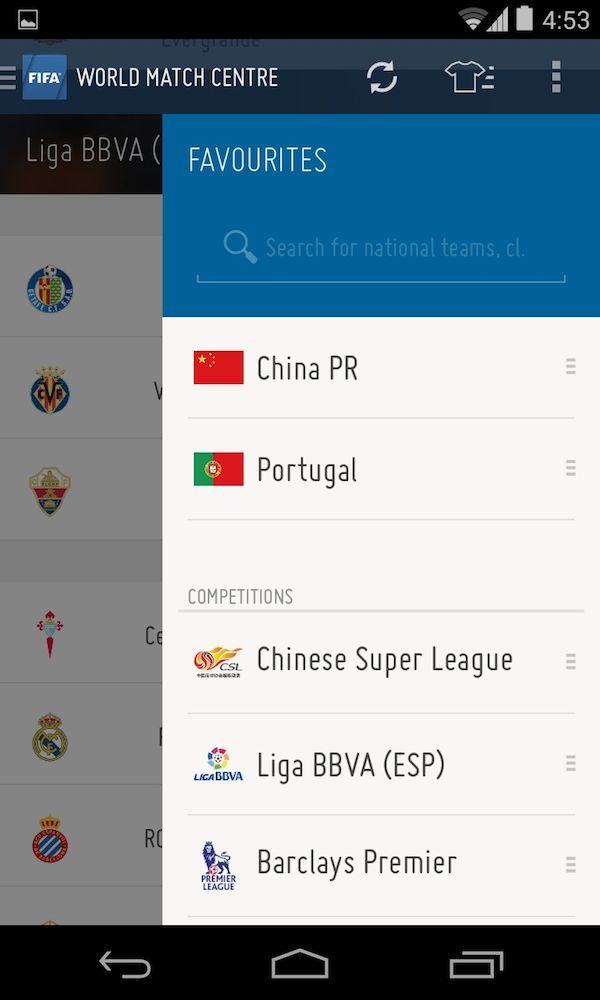Open the navigation drawer menu button
This screenshot has height=1000, width=600.
(10, 77)
